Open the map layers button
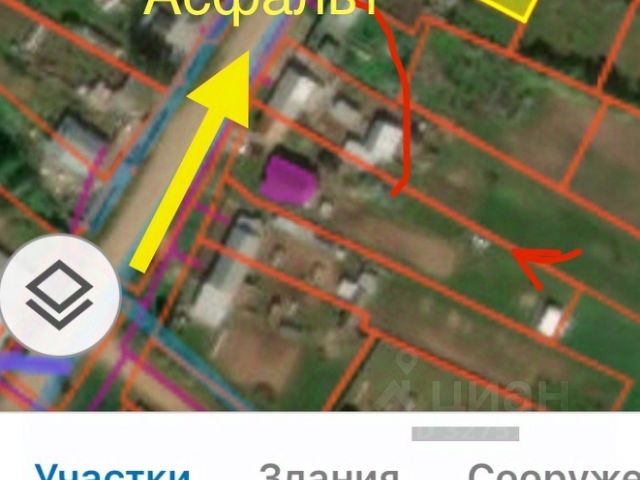The width and height of the screenshot is (640, 480). 59,297
